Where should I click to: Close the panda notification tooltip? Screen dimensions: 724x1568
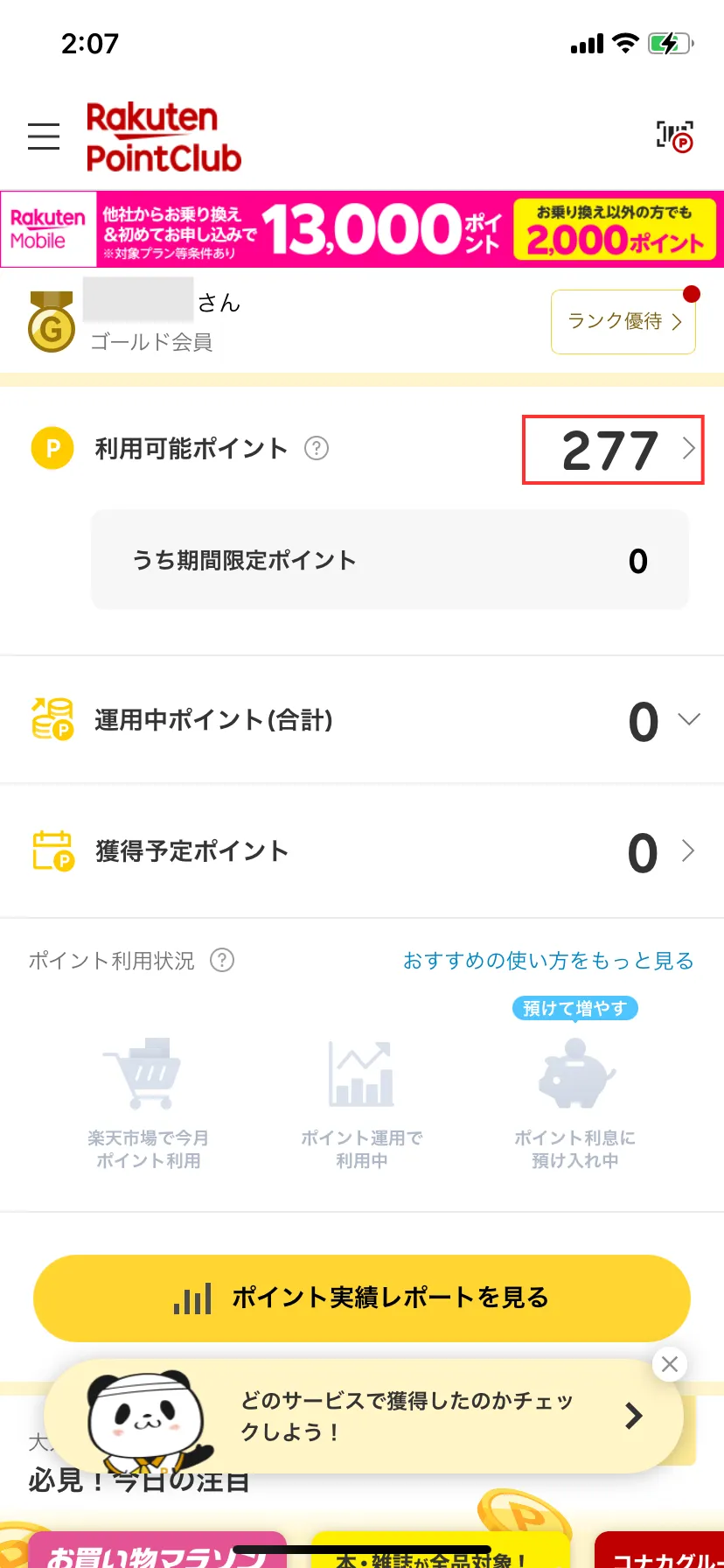(669, 1364)
